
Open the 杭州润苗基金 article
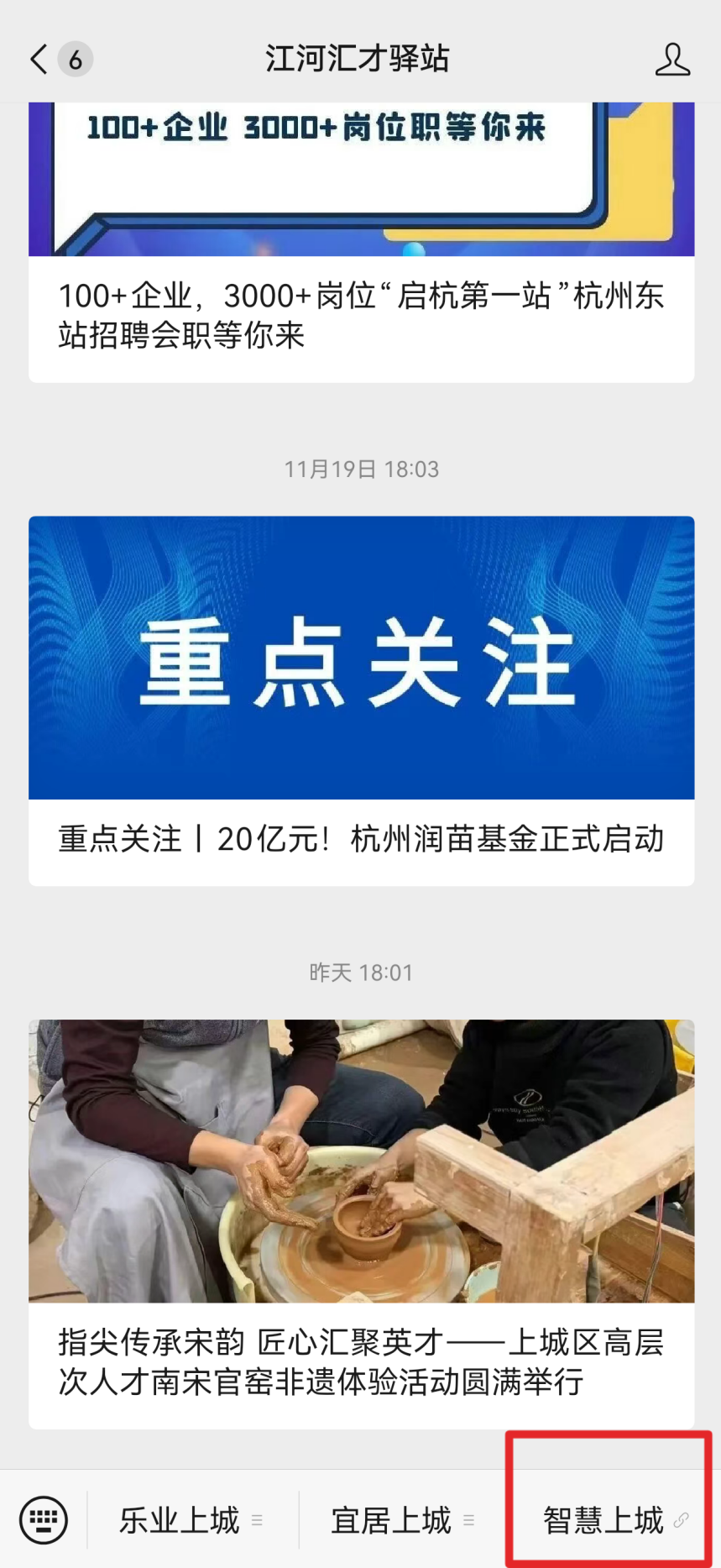click(361, 838)
